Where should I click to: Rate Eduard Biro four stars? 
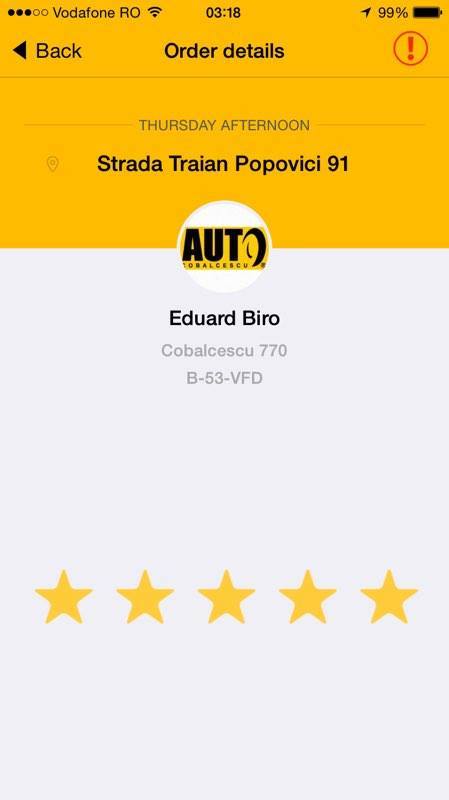pos(307,596)
